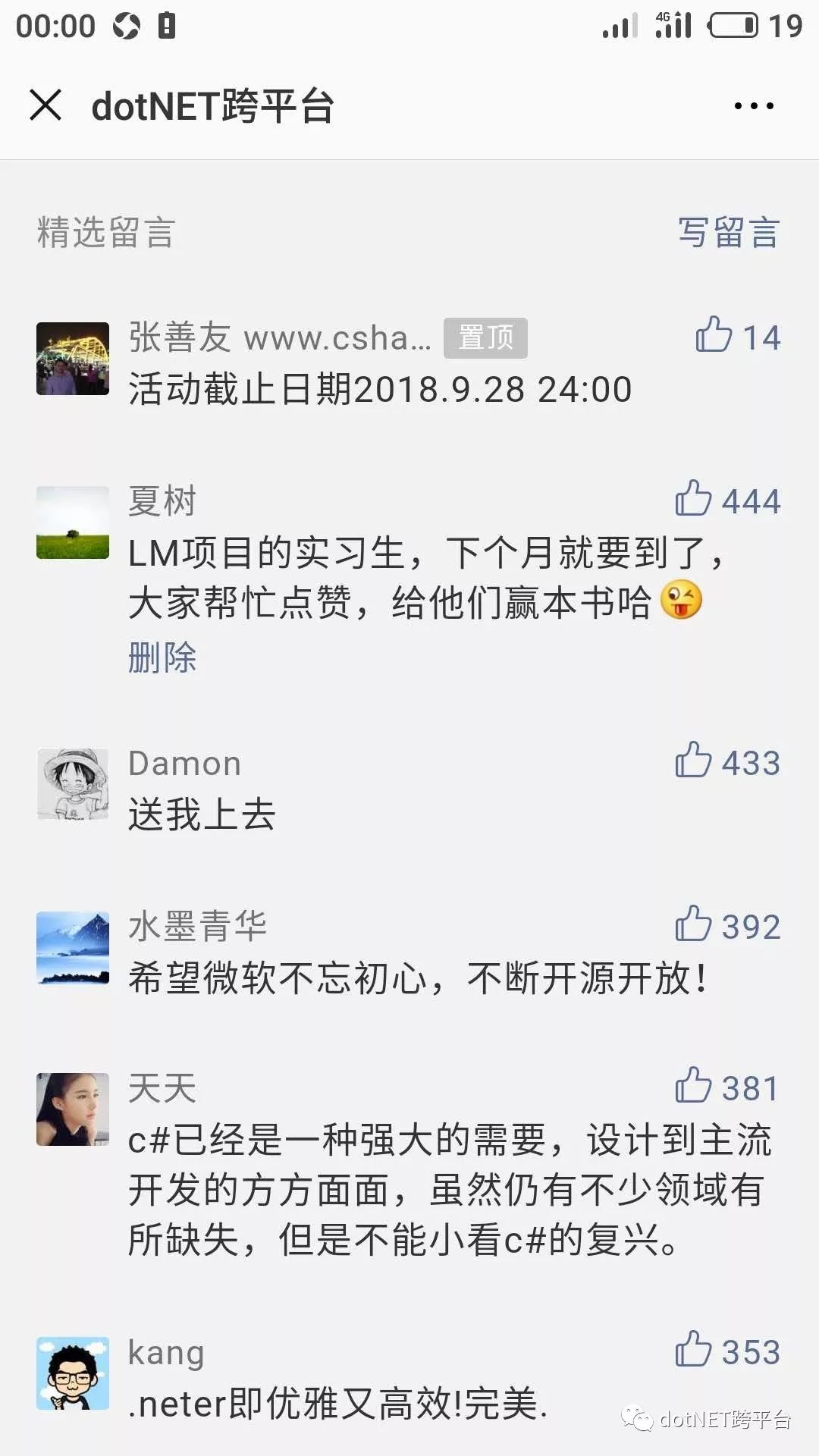Like 天天's comment about c#
This screenshot has width=819, height=1456.
(x=693, y=1086)
